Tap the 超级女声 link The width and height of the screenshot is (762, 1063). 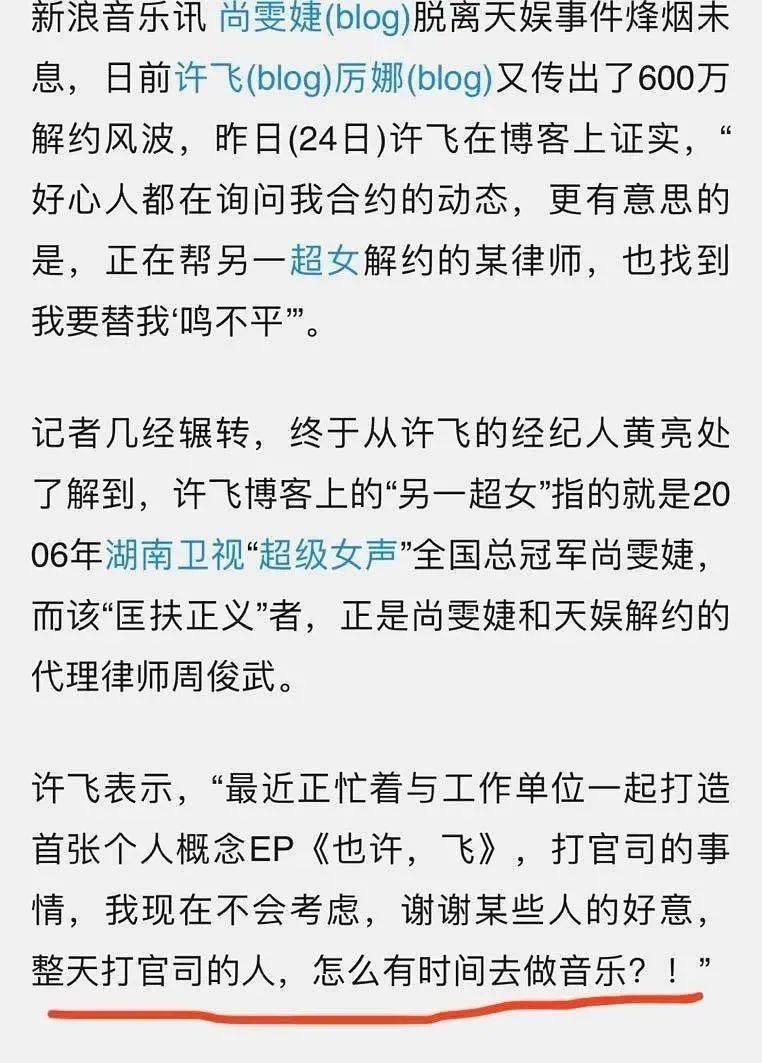pyautogui.click(x=327, y=555)
